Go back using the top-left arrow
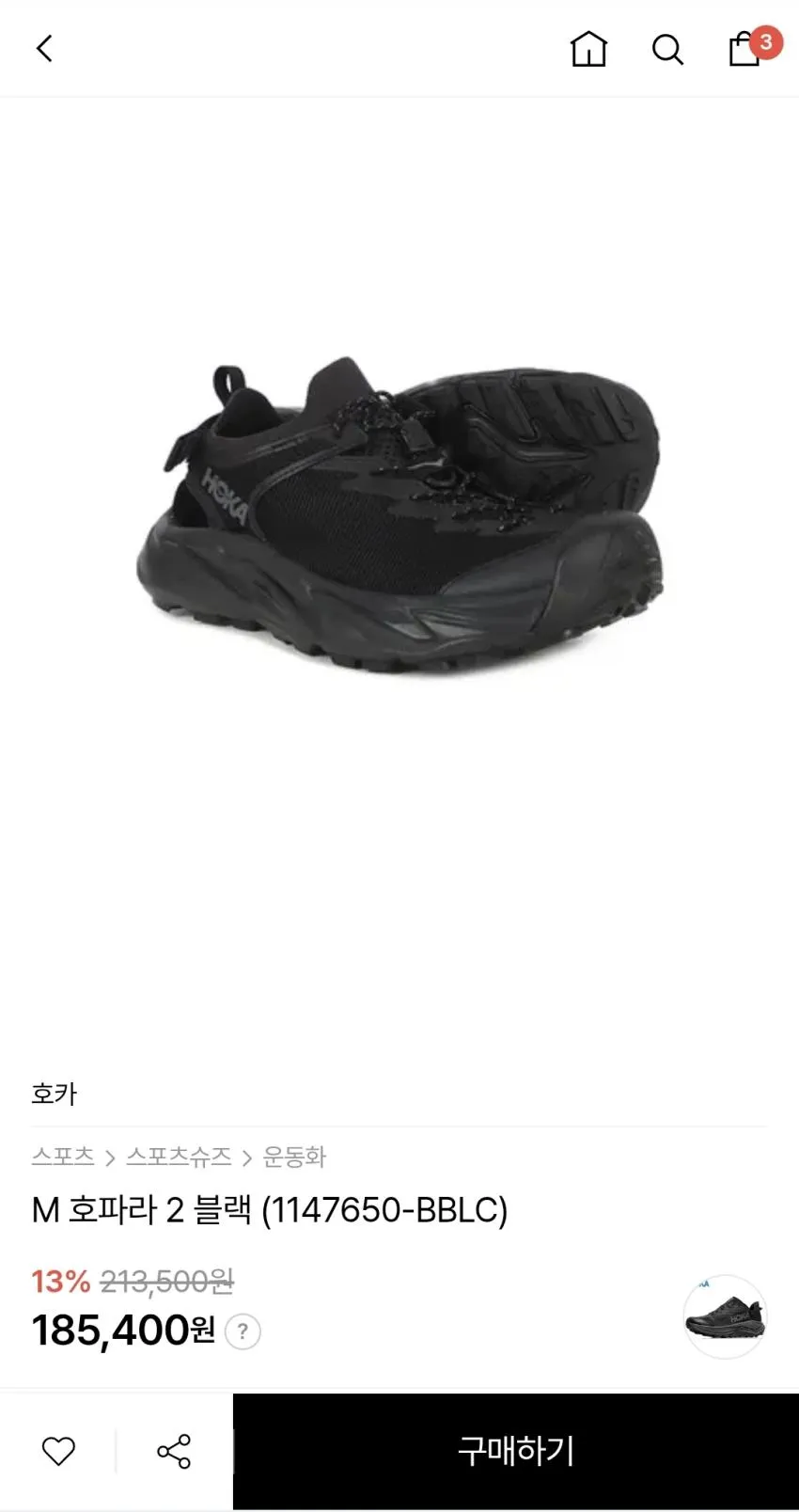Viewport: 799px width, 1512px height. (44, 48)
